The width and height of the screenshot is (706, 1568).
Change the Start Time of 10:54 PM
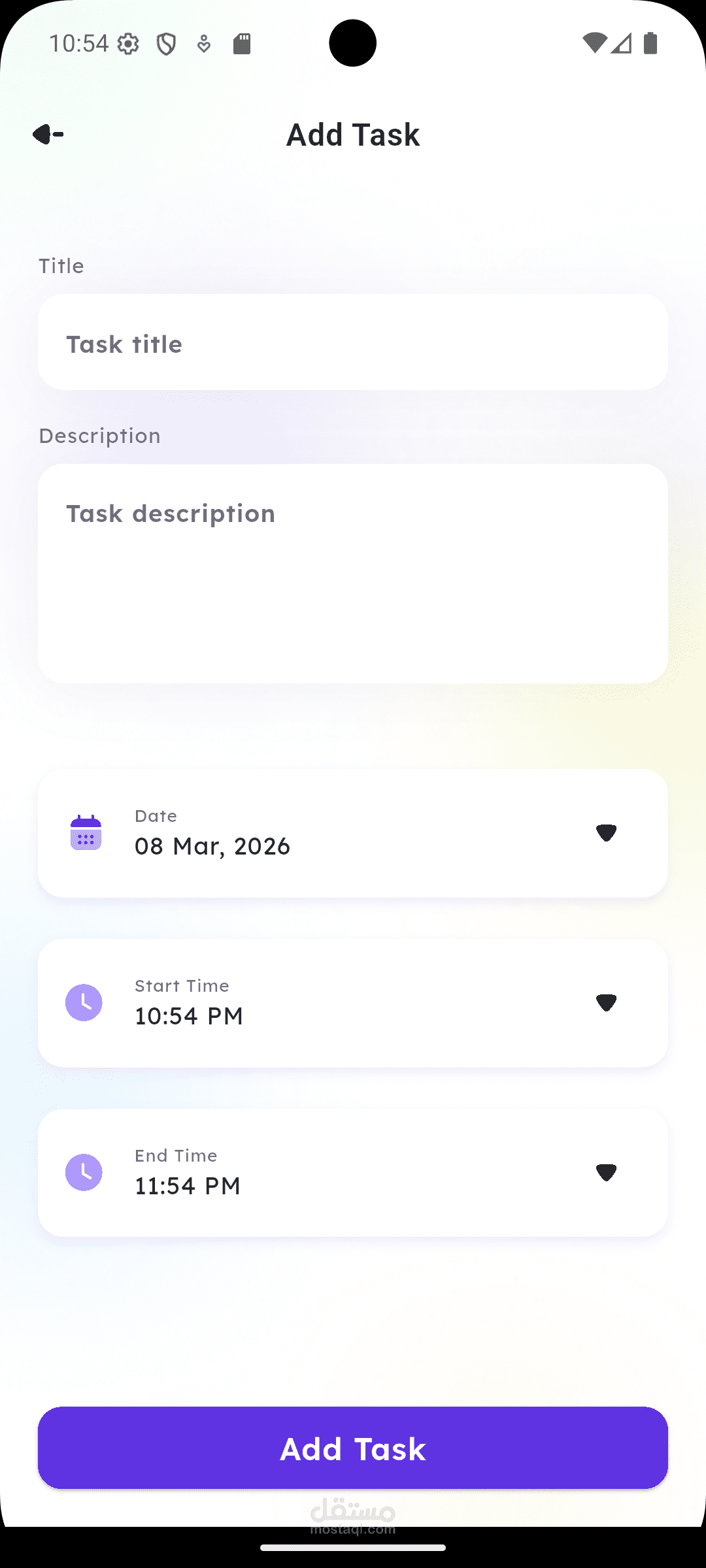click(353, 1003)
